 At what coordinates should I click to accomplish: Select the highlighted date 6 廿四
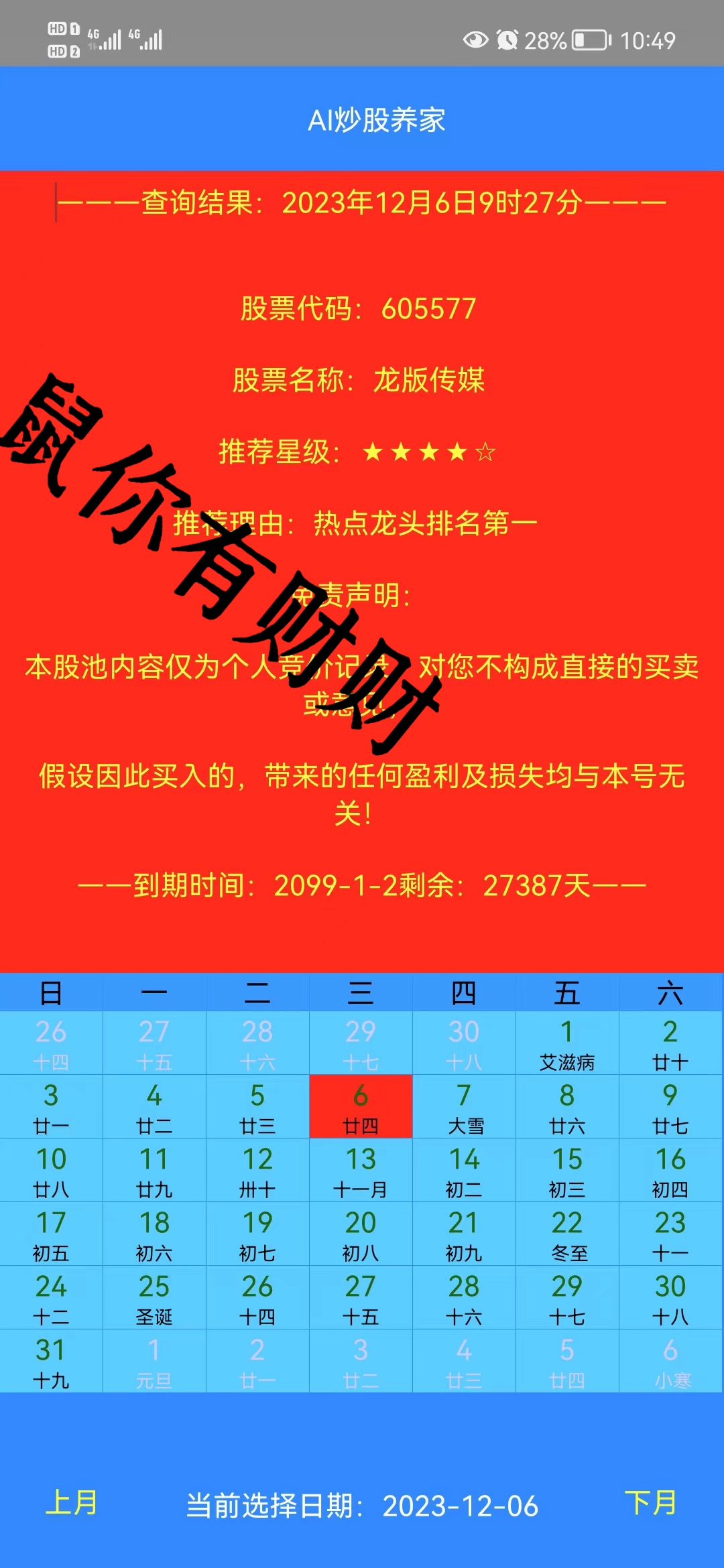[x=361, y=1106]
